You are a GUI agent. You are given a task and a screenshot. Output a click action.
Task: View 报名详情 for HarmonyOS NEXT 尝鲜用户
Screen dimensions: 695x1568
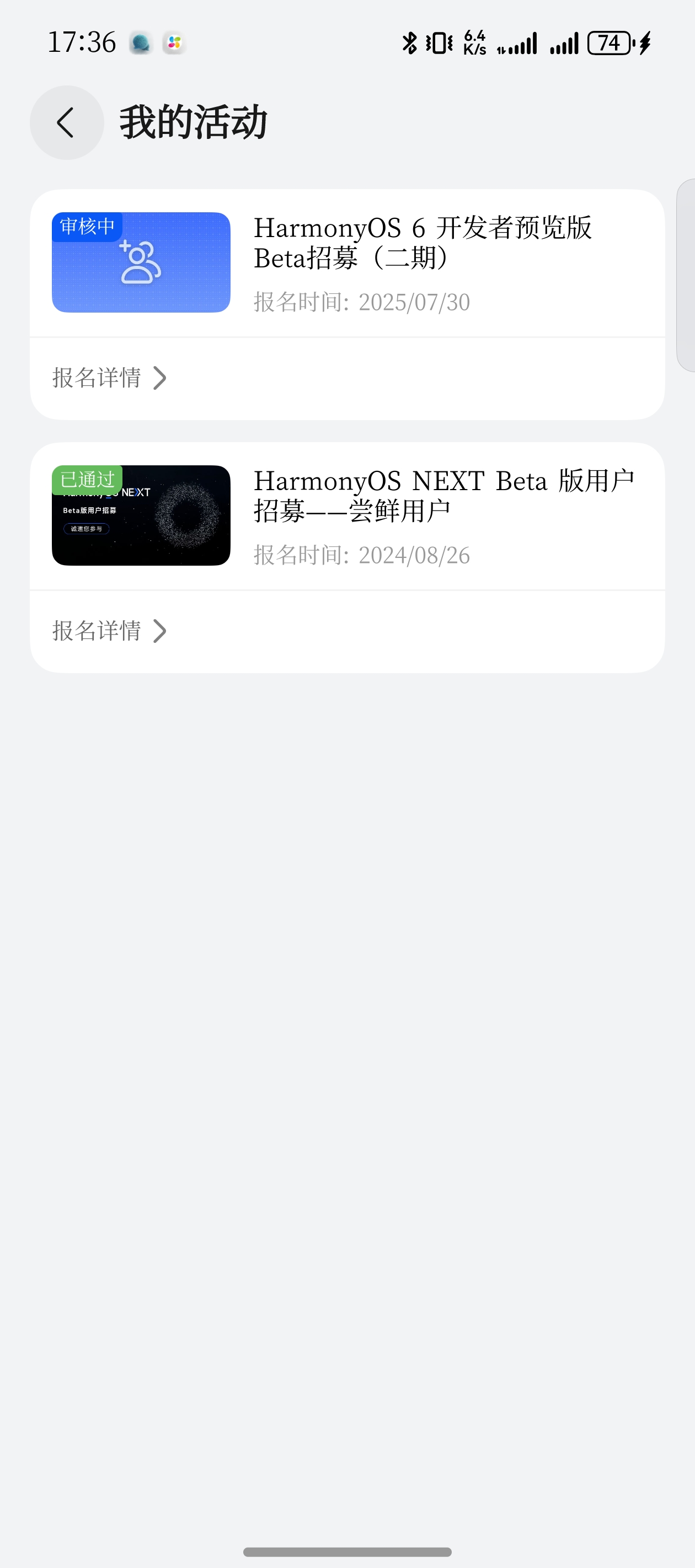[110, 631]
